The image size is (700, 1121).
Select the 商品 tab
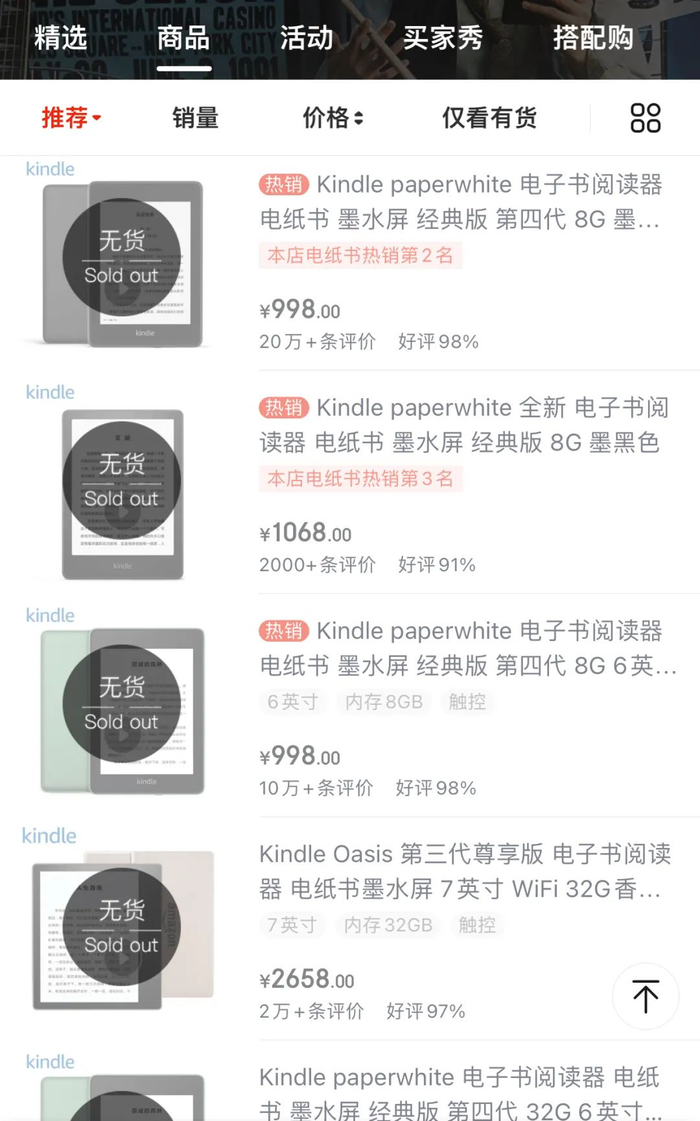pyautogui.click(x=184, y=37)
